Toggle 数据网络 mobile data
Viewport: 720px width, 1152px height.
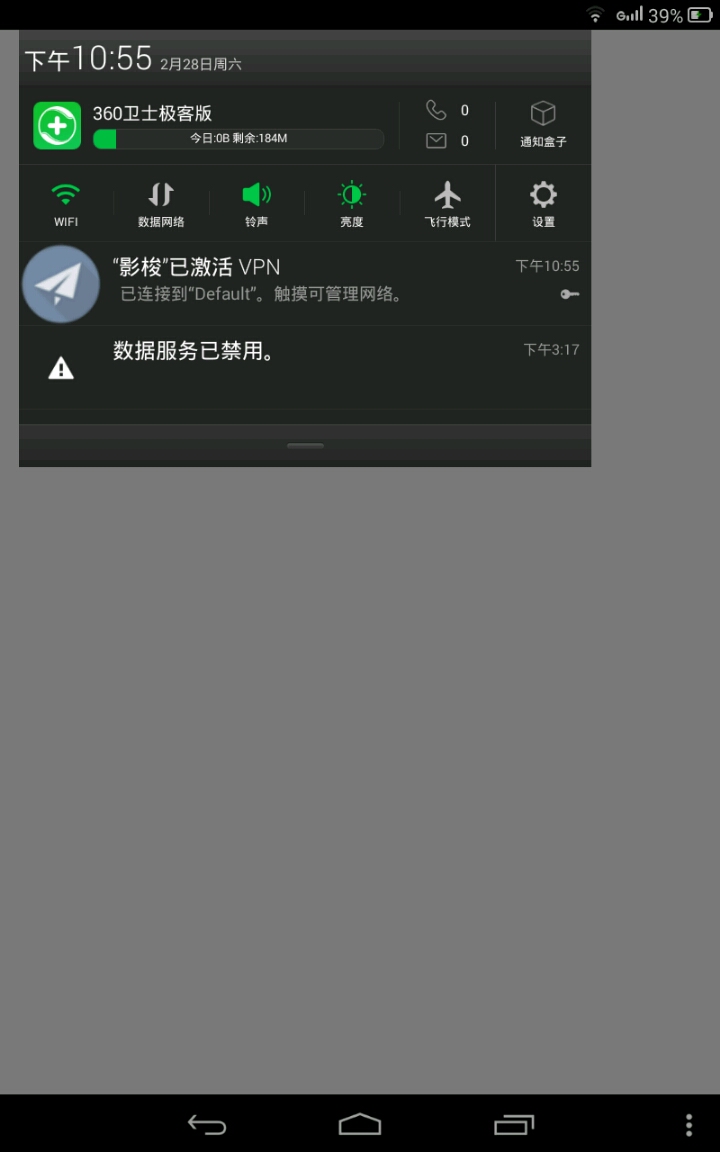tap(161, 204)
